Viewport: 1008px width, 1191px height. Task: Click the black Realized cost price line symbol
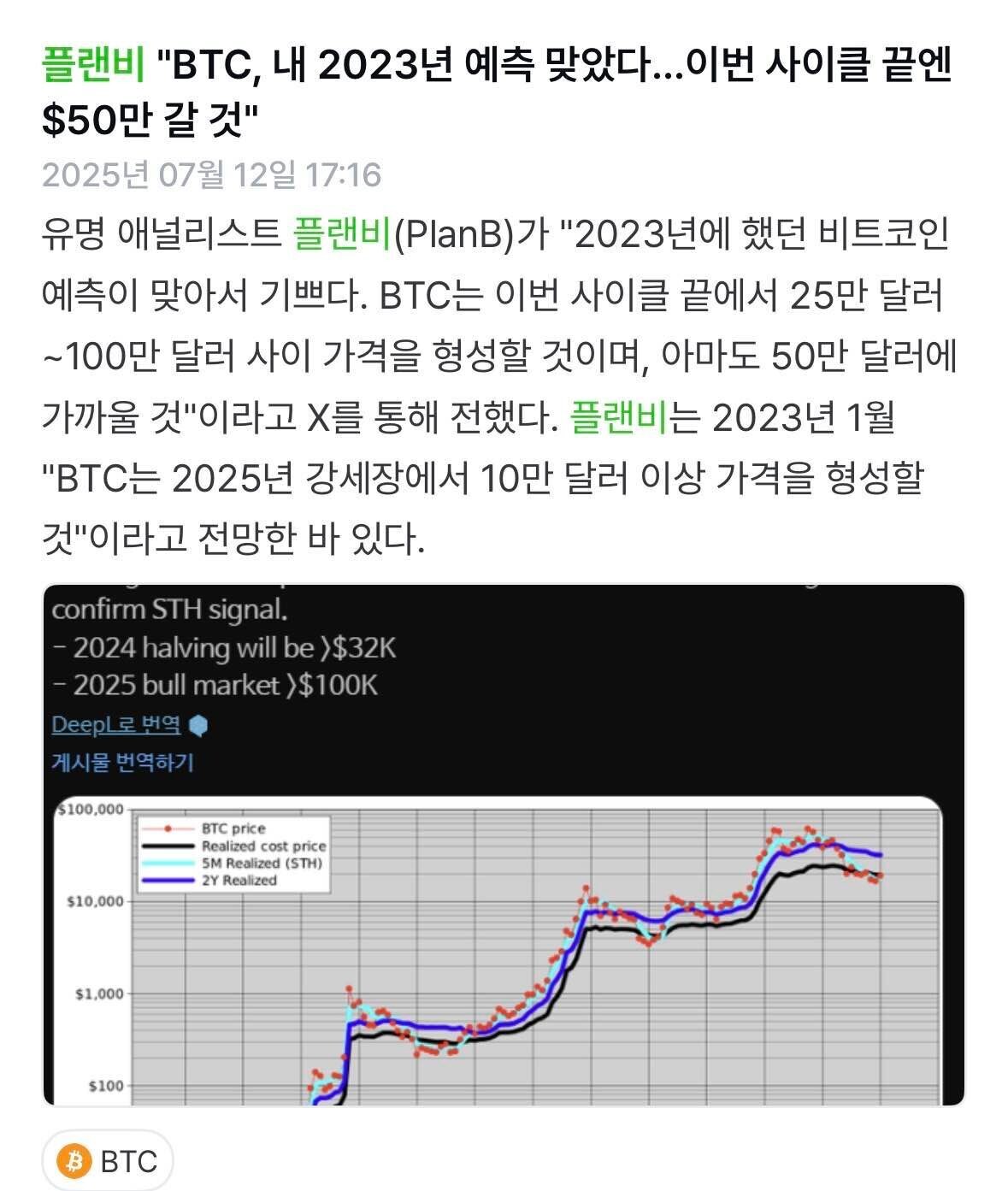pyautogui.click(x=167, y=845)
